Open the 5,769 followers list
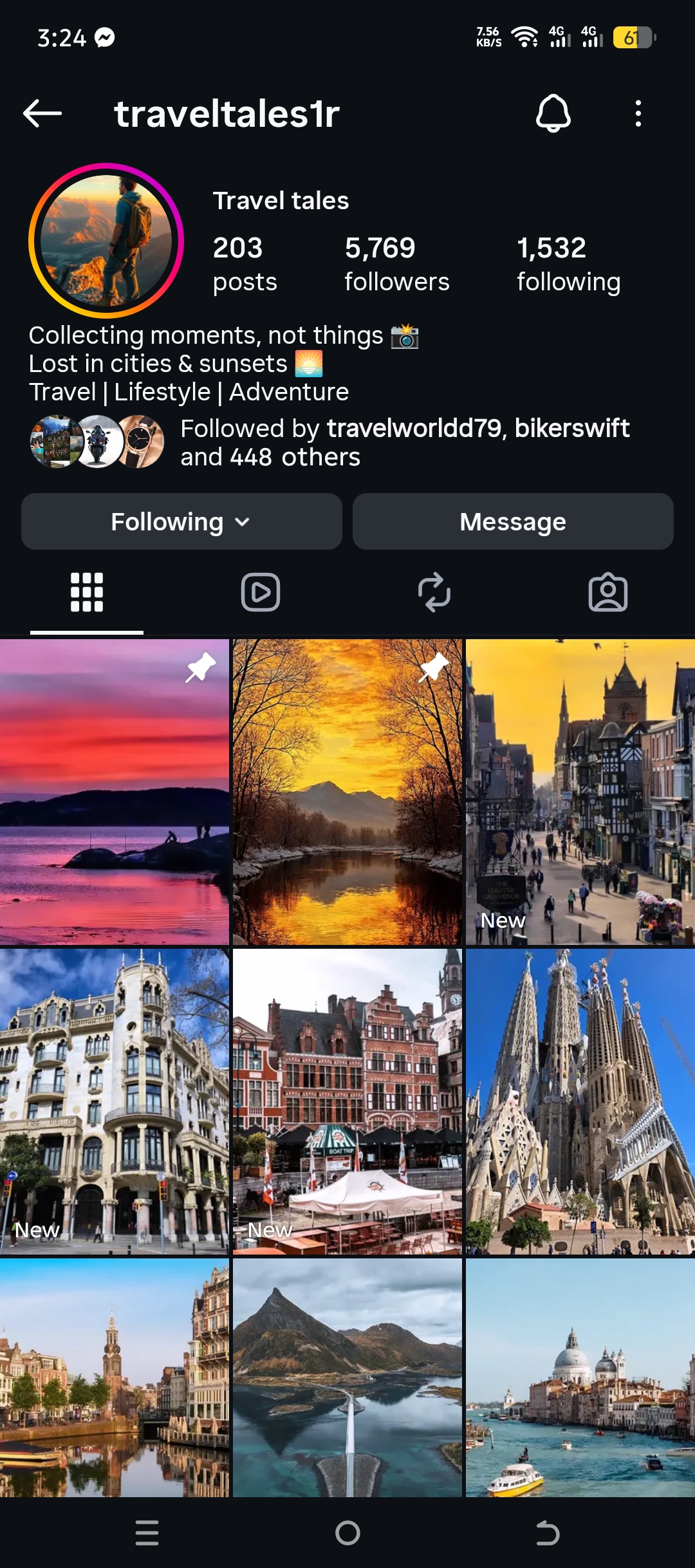Viewport: 695px width, 1568px height. click(x=396, y=264)
